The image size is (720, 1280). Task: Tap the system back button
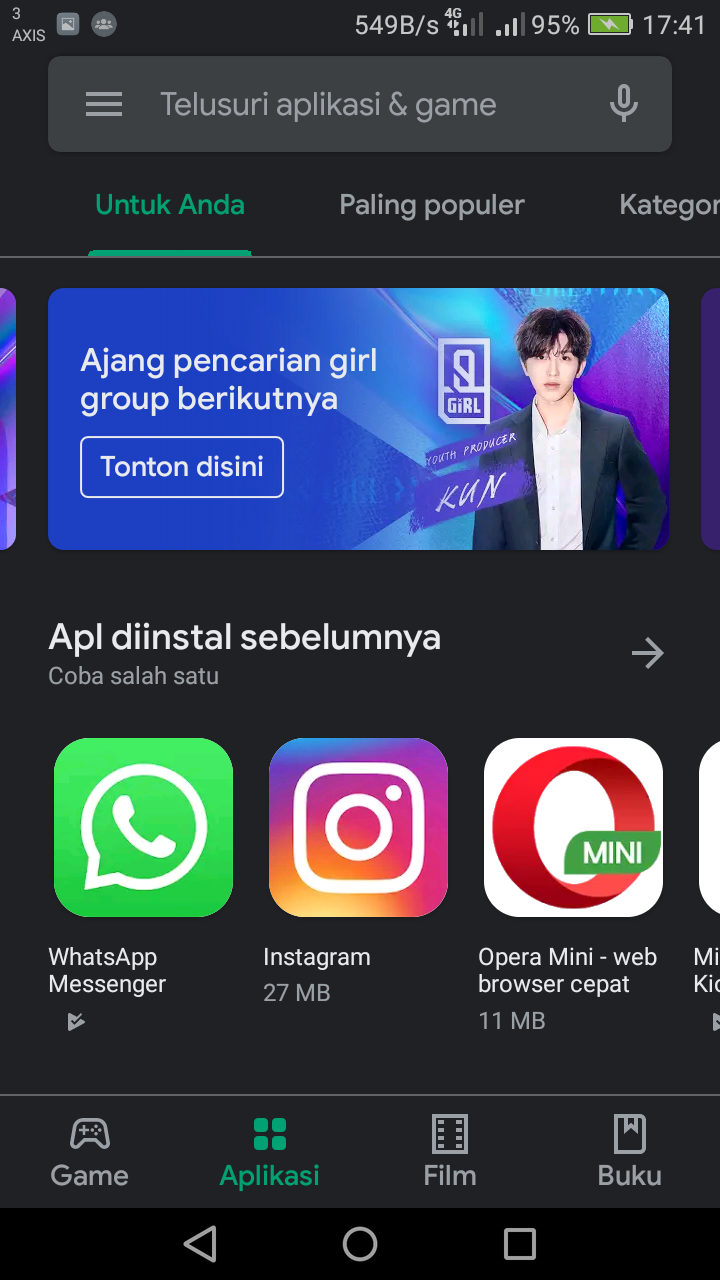(x=200, y=1244)
